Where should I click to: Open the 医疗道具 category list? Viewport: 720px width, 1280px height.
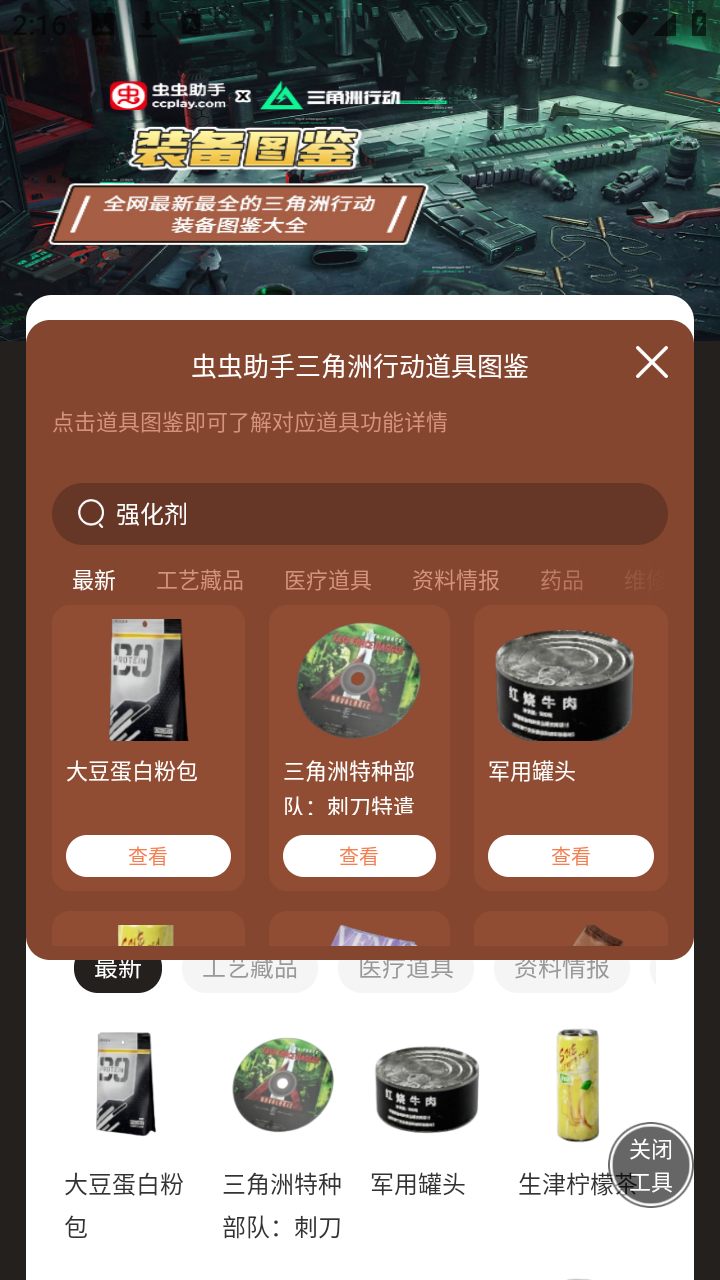pyautogui.click(x=327, y=580)
